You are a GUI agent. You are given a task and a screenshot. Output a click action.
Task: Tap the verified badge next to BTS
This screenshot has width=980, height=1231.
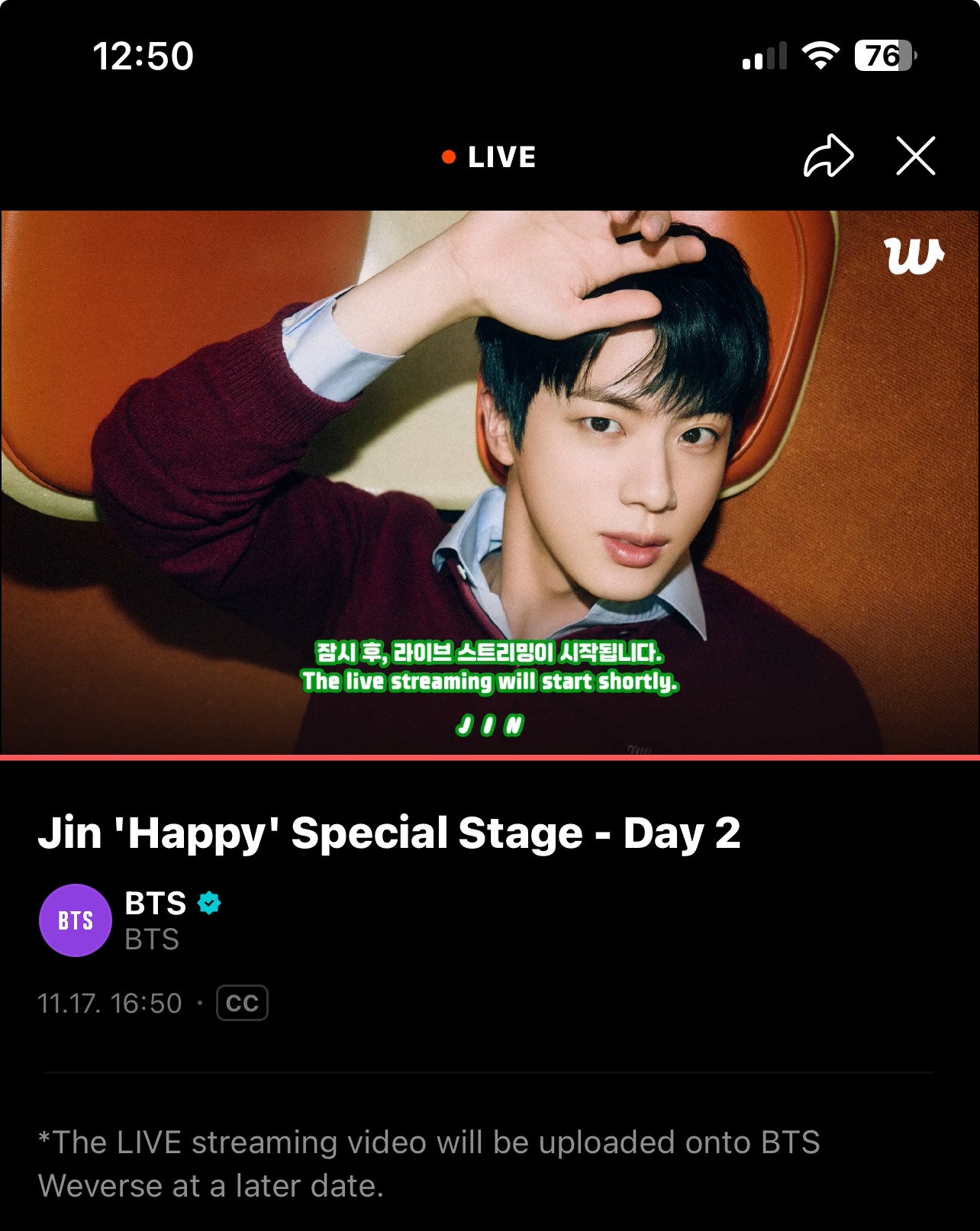pyautogui.click(x=206, y=904)
